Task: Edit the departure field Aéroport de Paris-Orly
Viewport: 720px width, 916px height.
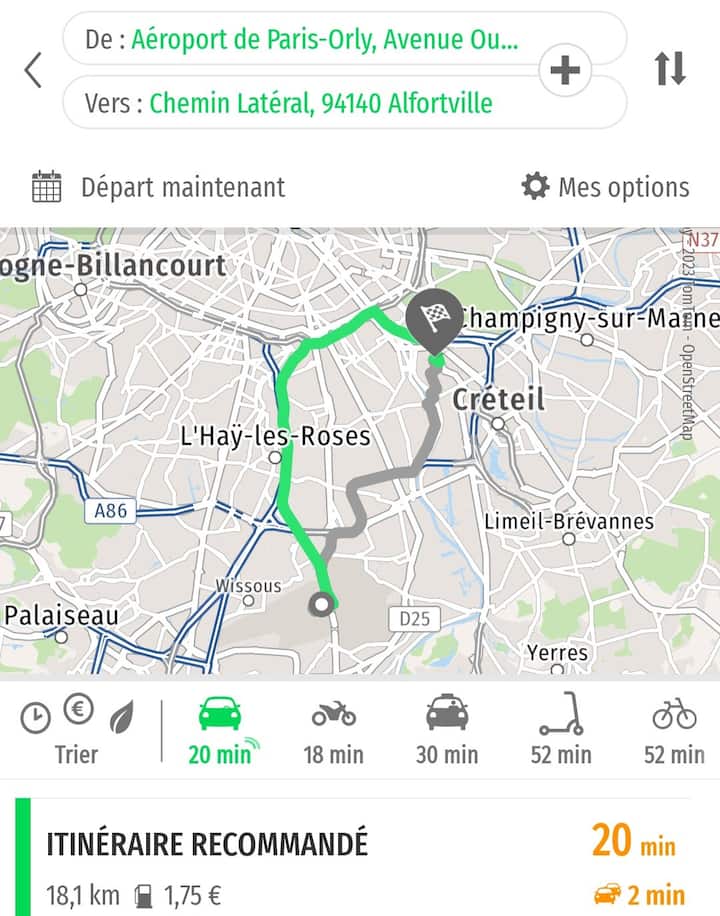Action: (320, 40)
